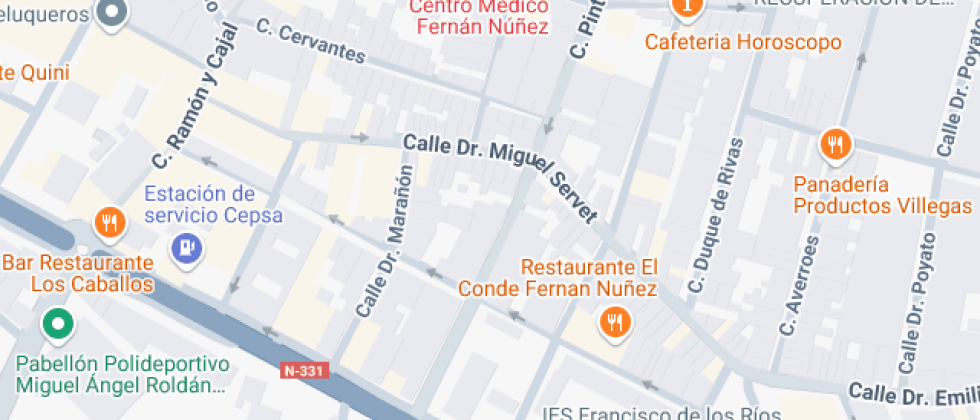Image resolution: width=980 pixels, height=420 pixels.
Task: Select Bar Restaurante Los Caballos pin
Action: pos(111,223)
